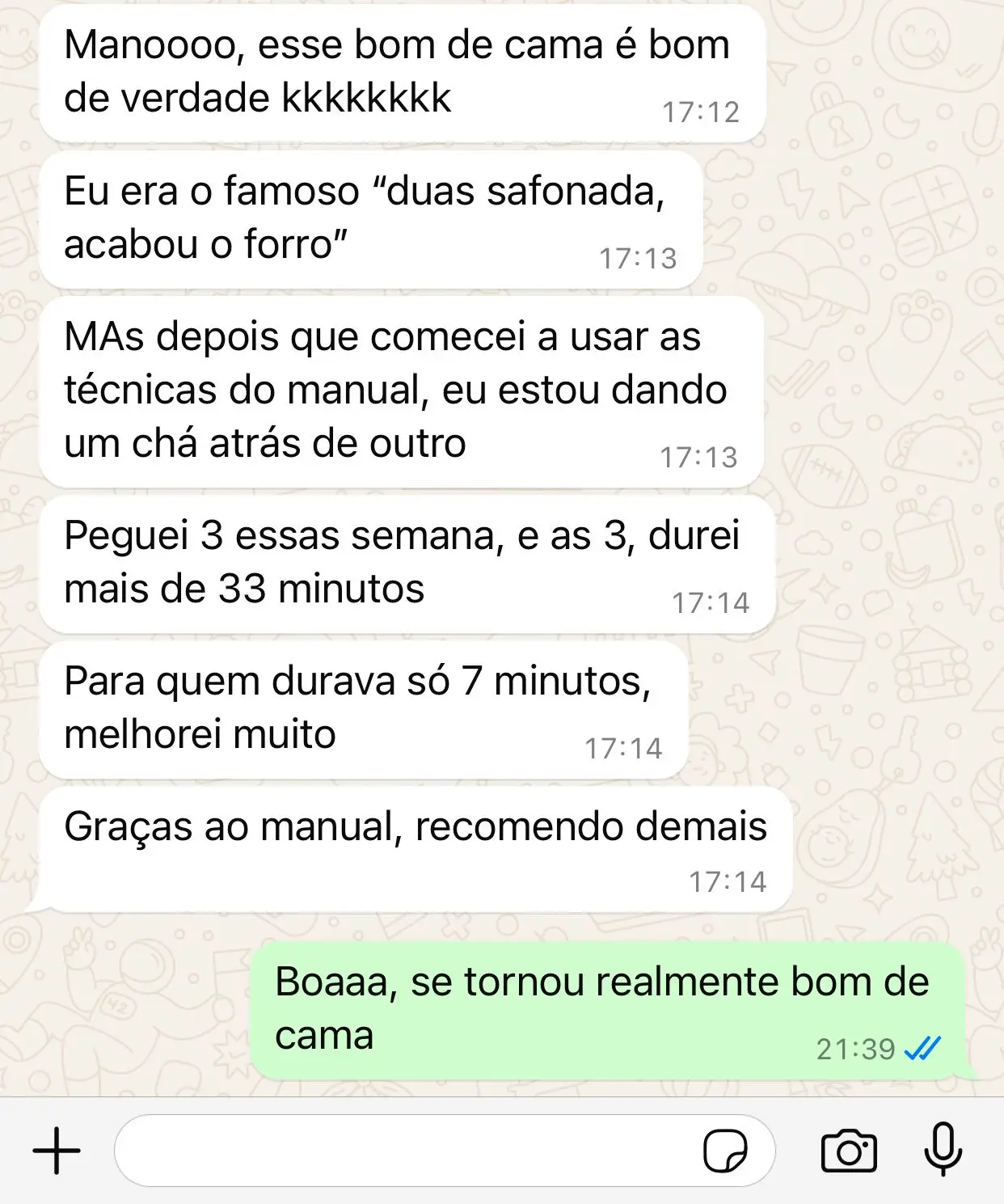Tap the microphone to record audio

(943, 1149)
